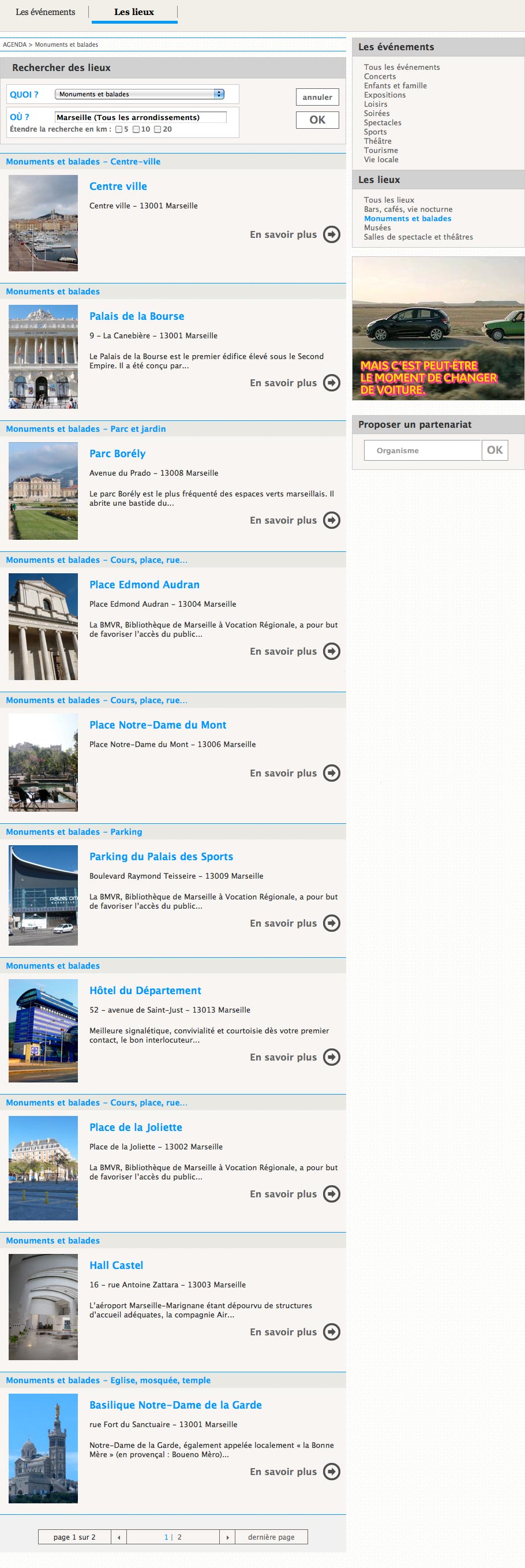Tap the Organisme partnership field
The image size is (525, 1568).
pyautogui.click(x=422, y=450)
